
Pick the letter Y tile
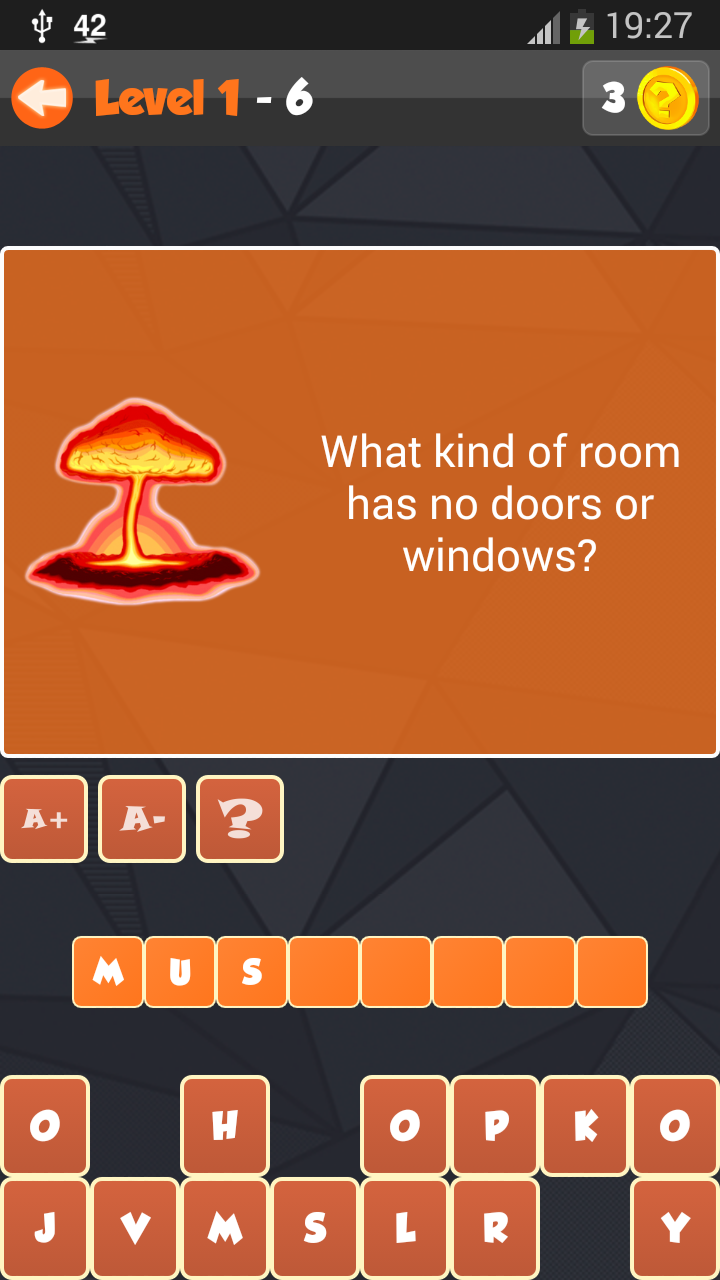pos(675,1228)
